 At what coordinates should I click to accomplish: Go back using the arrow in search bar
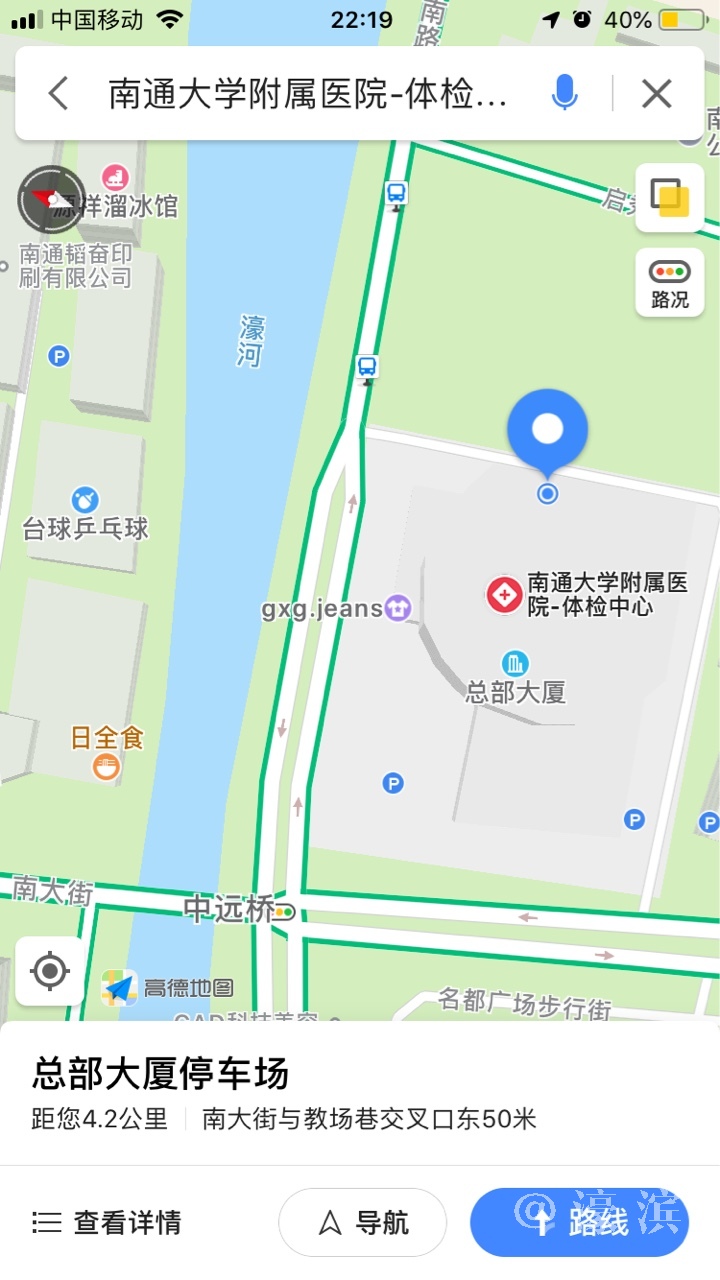[58, 94]
